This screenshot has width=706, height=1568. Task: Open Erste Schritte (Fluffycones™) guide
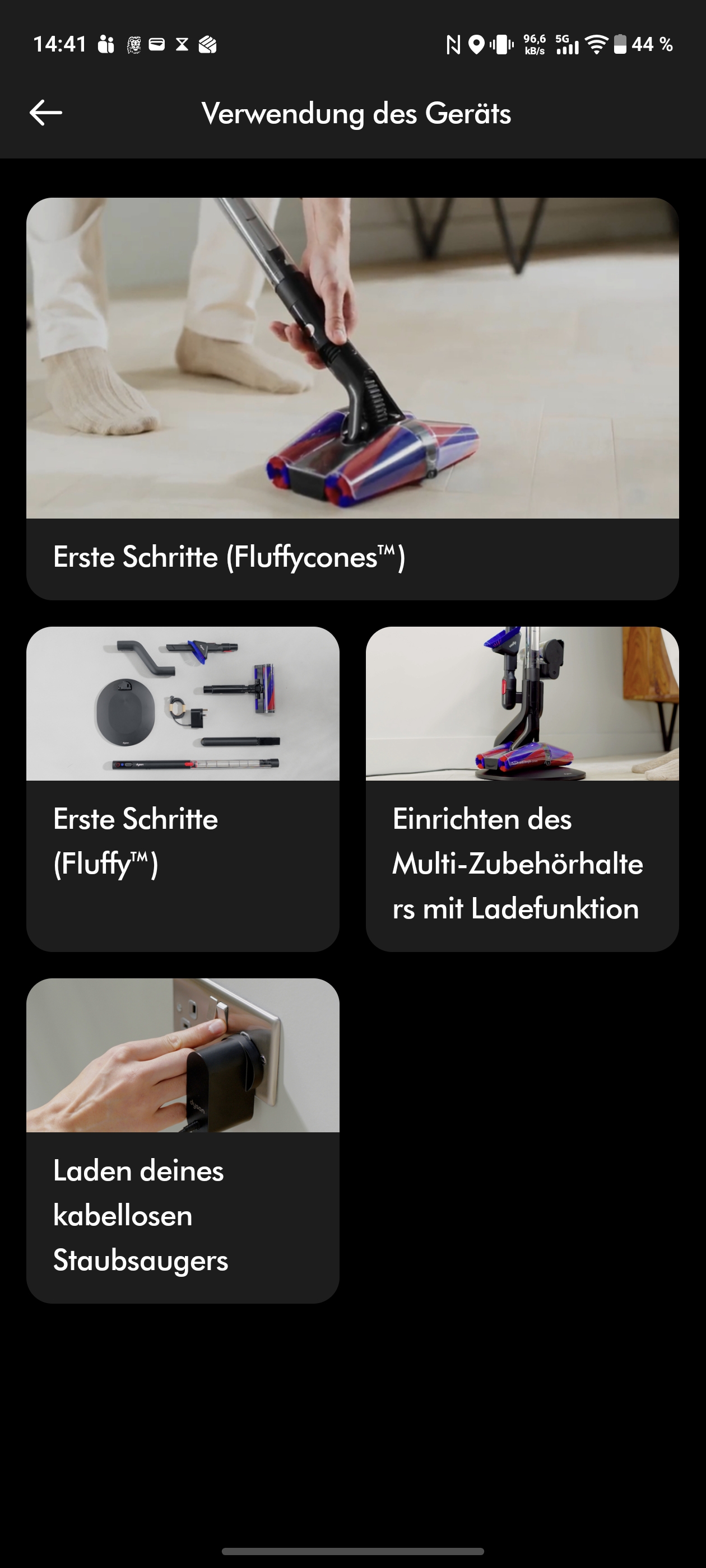click(x=352, y=399)
